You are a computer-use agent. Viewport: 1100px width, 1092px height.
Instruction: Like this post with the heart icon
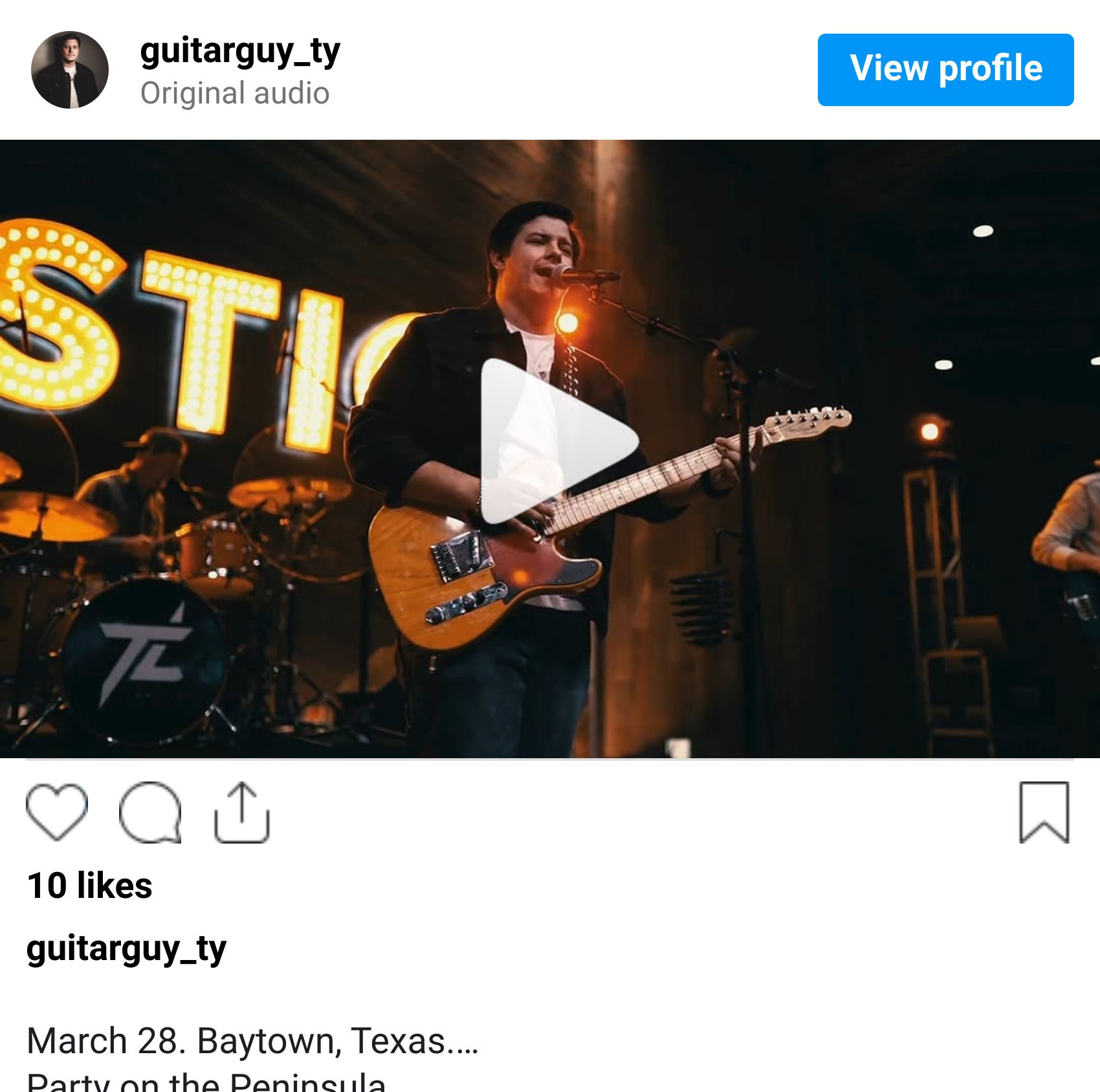point(57,813)
